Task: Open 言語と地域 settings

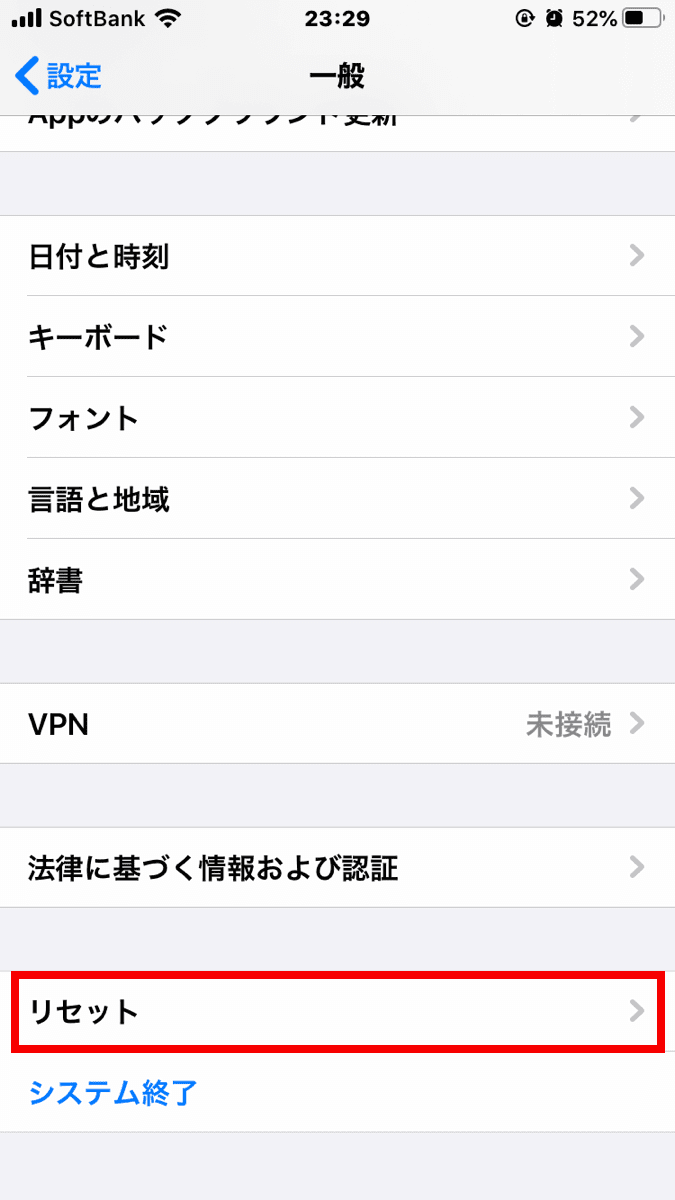Action: tap(337, 499)
